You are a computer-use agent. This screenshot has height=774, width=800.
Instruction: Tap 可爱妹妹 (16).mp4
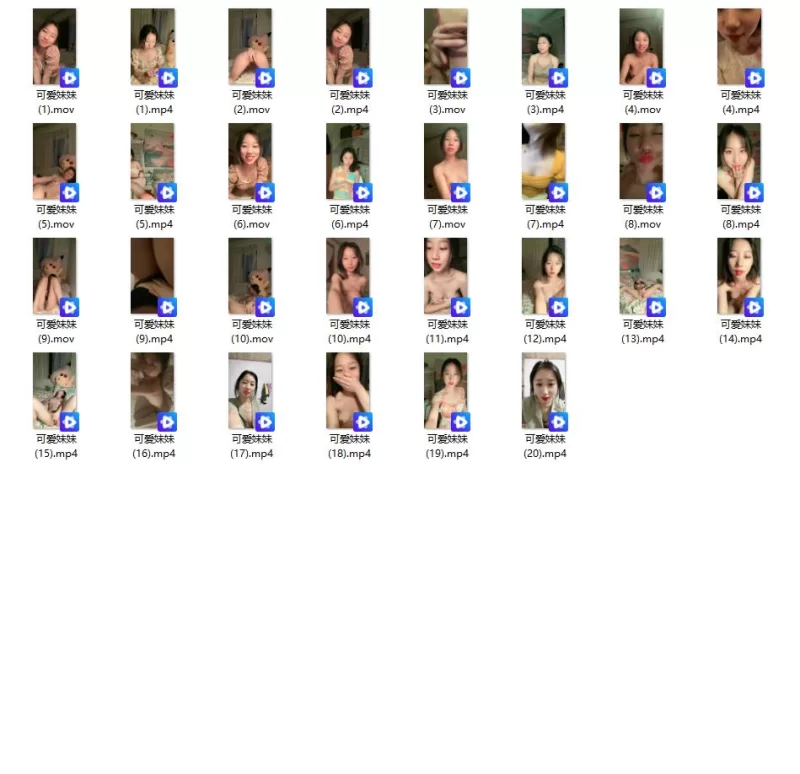click(x=153, y=390)
